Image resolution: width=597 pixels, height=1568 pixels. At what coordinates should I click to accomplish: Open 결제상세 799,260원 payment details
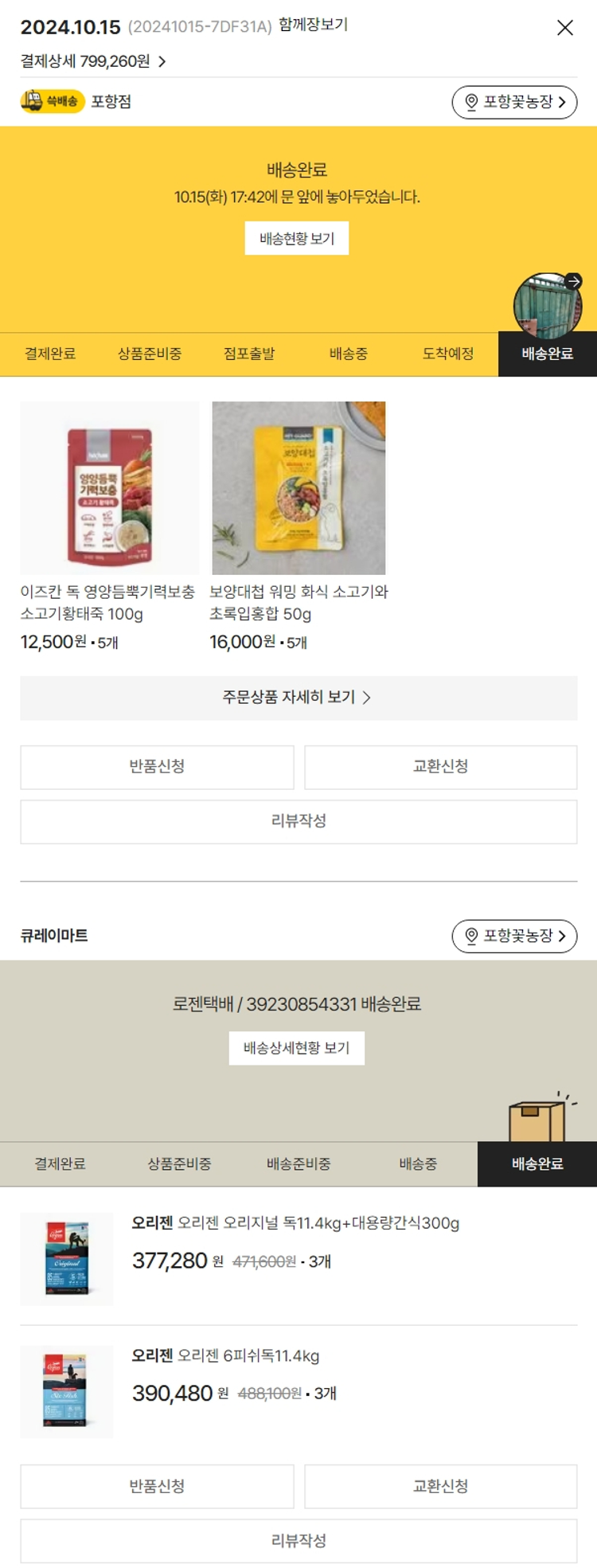coord(93,61)
